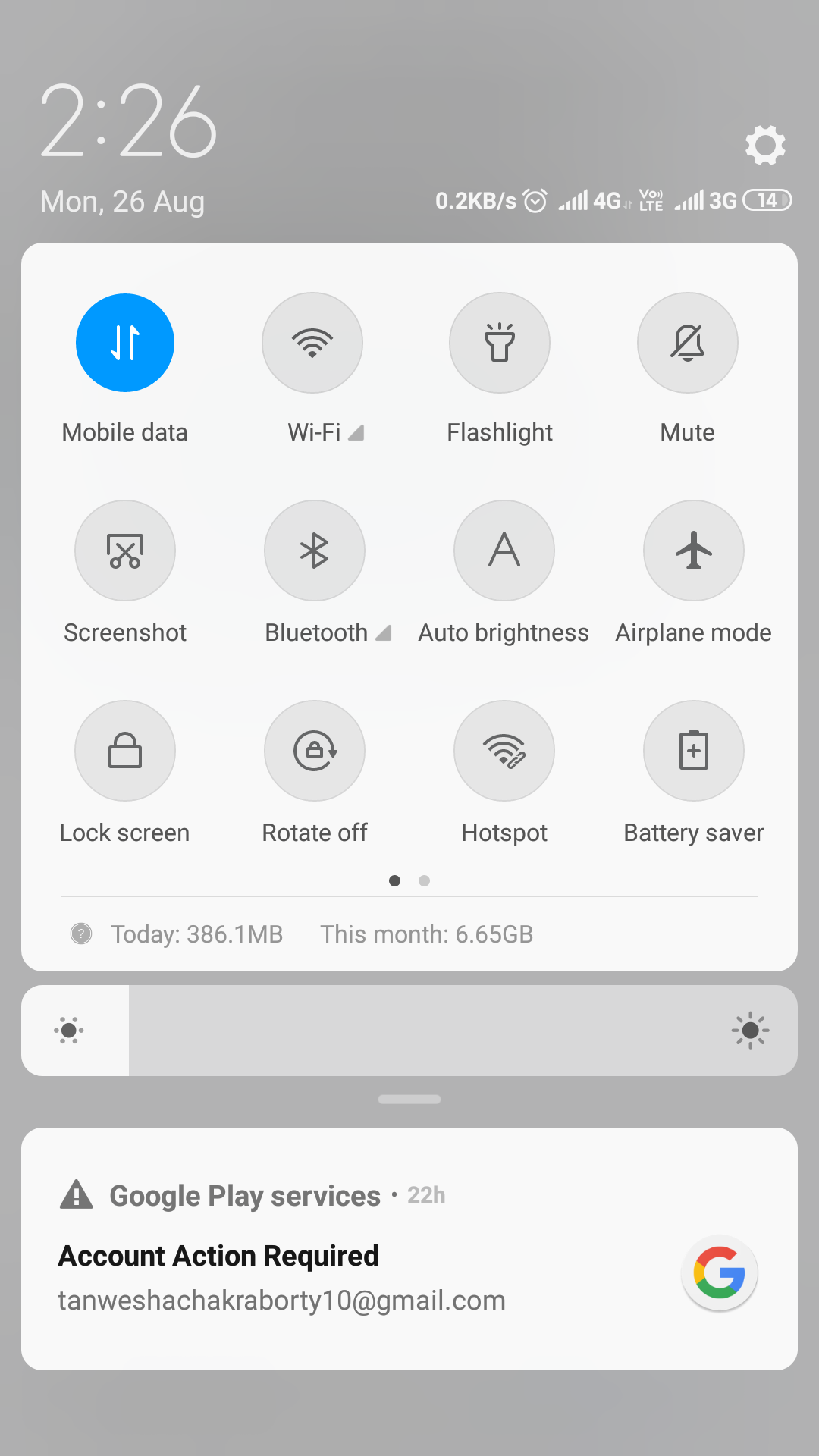The height and width of the screenshot is (1456, 819).
Task: Enable the Hotspot
Action: [504, 751]
